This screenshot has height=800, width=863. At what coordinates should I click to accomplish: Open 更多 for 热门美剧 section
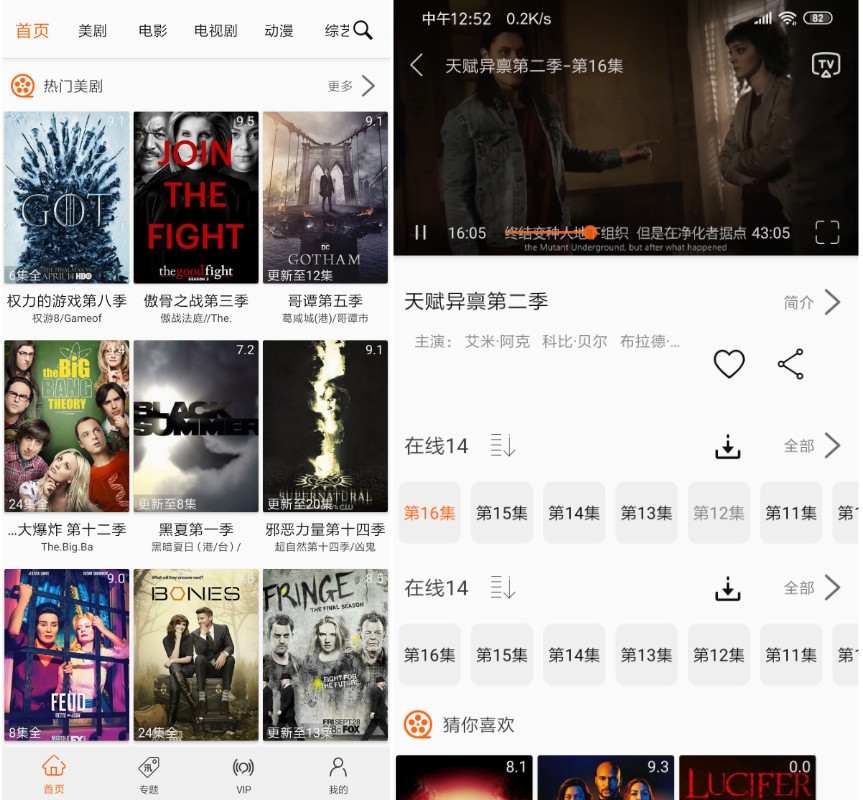point(351,86)
